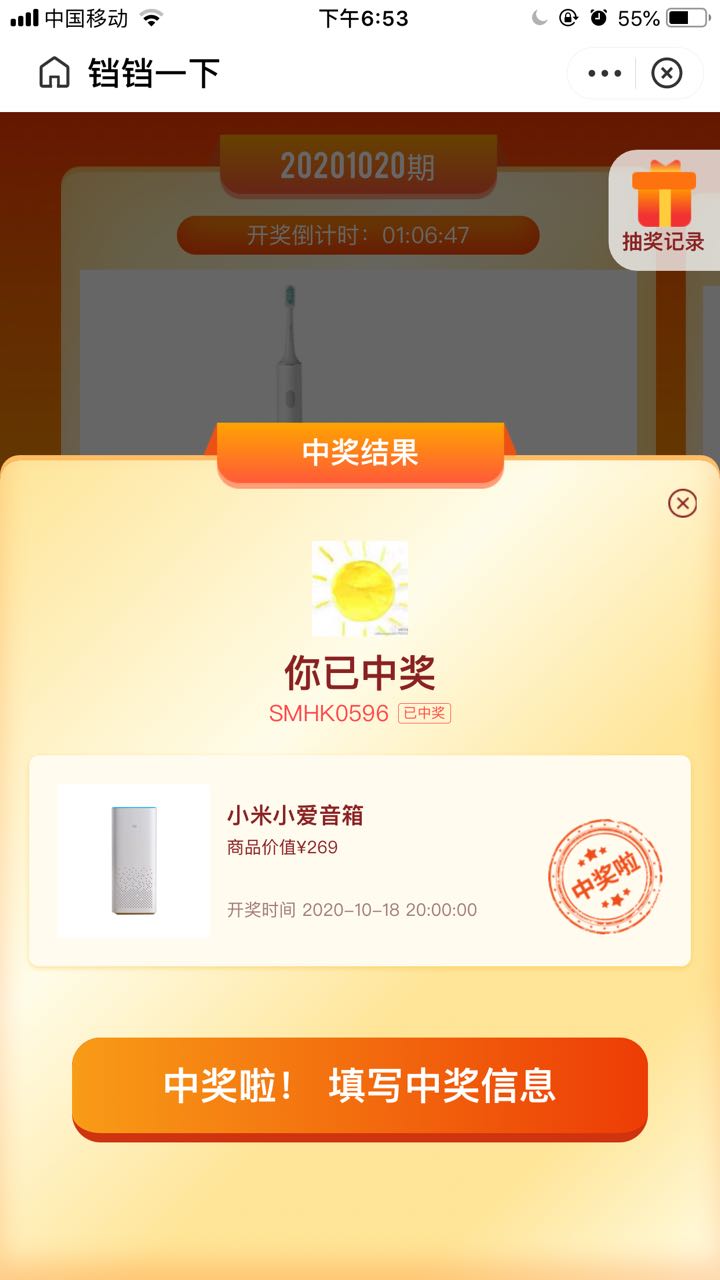Tap 填写中奖信息 button

click(360, 1086)
